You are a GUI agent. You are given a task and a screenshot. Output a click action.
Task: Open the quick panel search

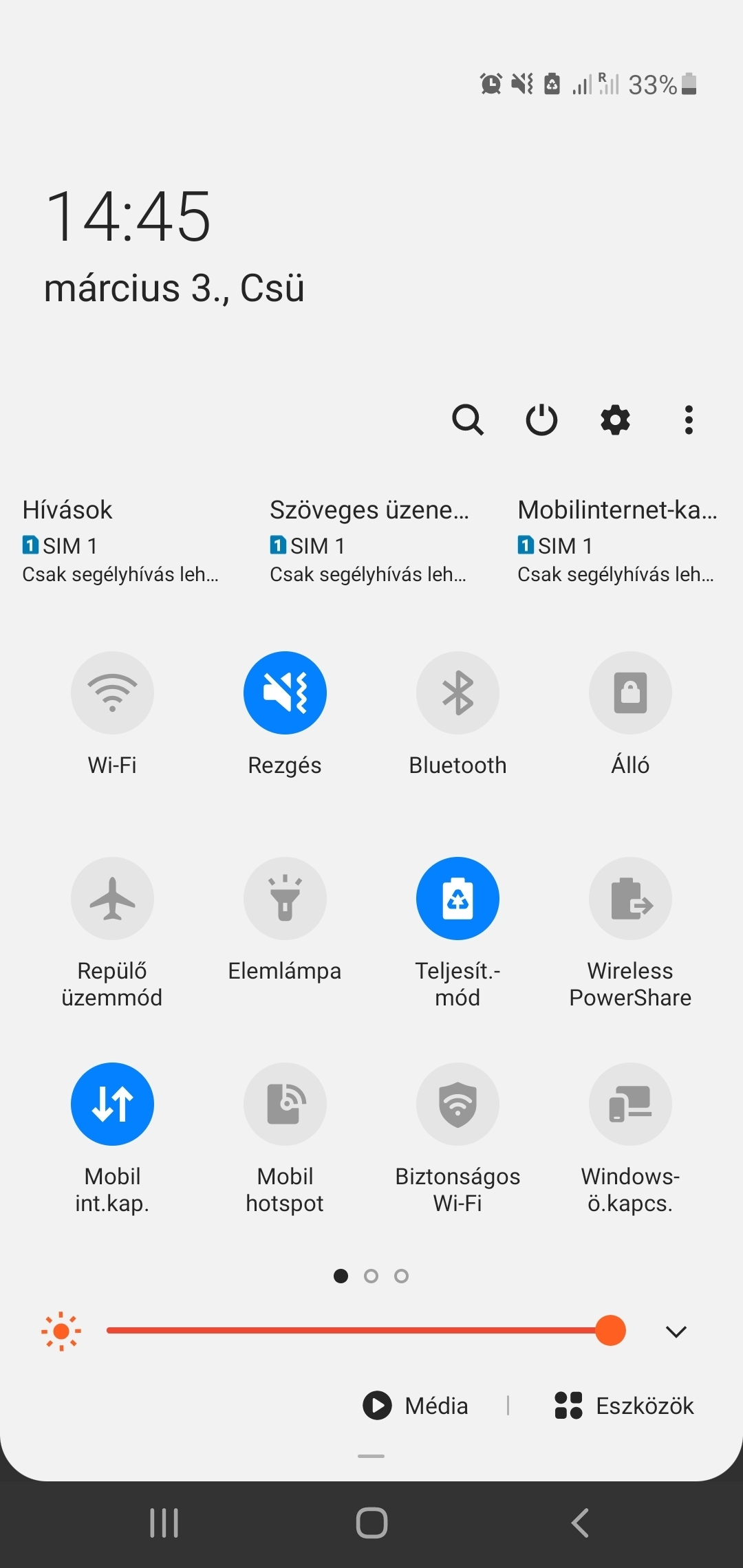coord(468,420)
